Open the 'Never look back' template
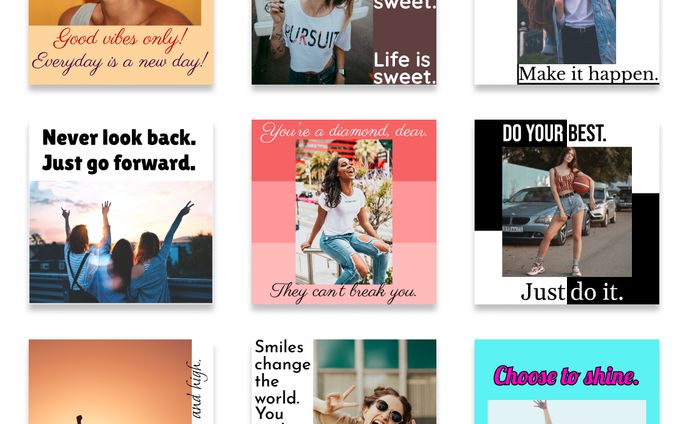This screenshot has width=688, height=424. [x=121, y=212]
